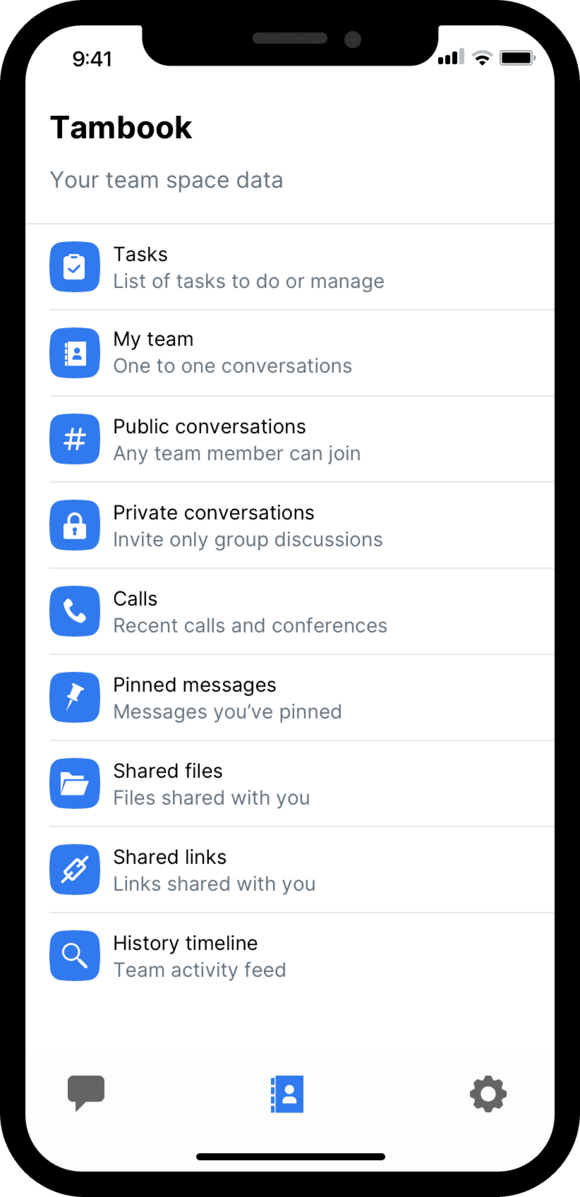This screenshot has width=580, height=1197.
Task: Open Private conversations
Action: pyautogui.click(x=290, y=525)
